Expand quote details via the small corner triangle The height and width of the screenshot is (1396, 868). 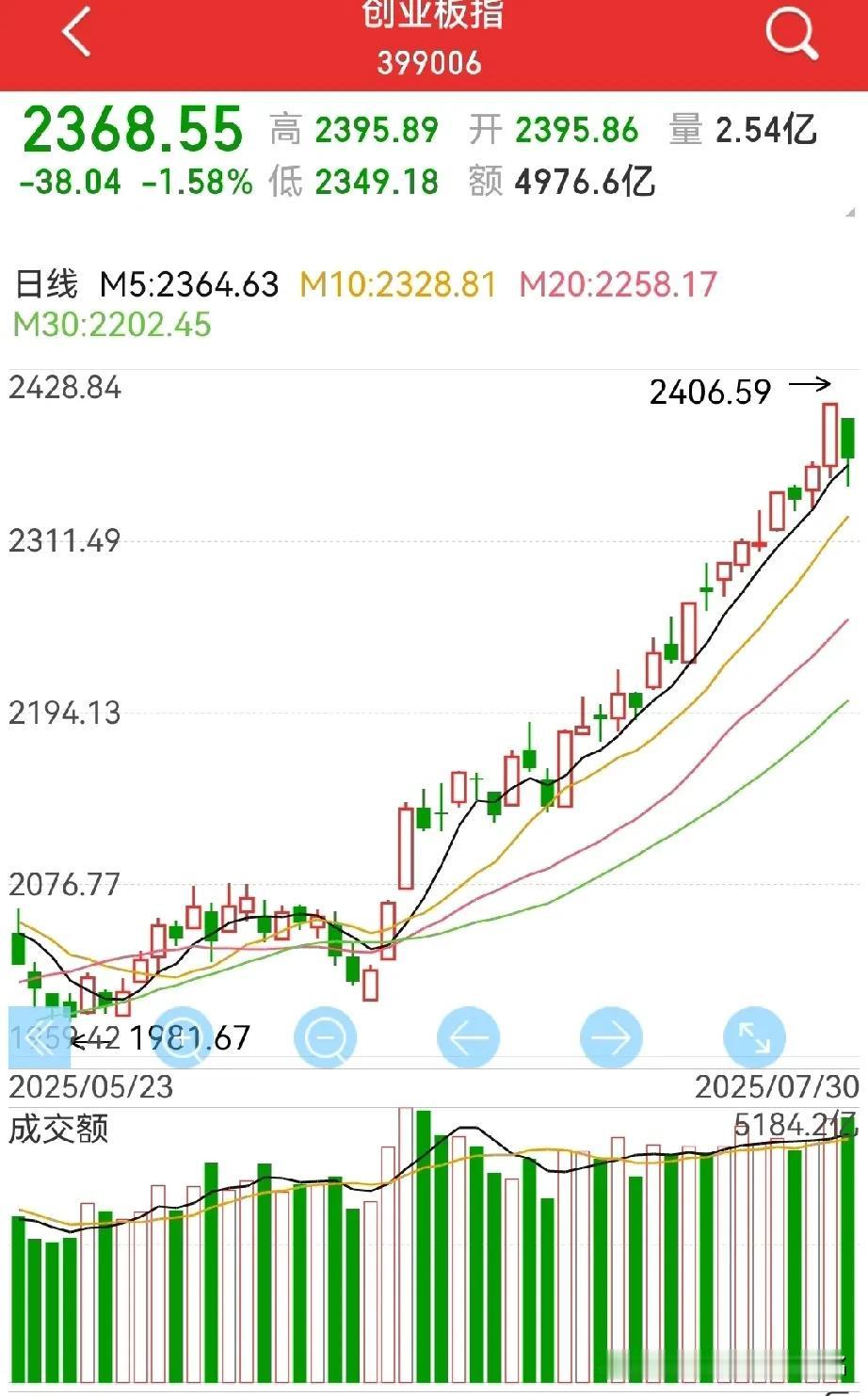pyautogui.click(x=852, y=212)
